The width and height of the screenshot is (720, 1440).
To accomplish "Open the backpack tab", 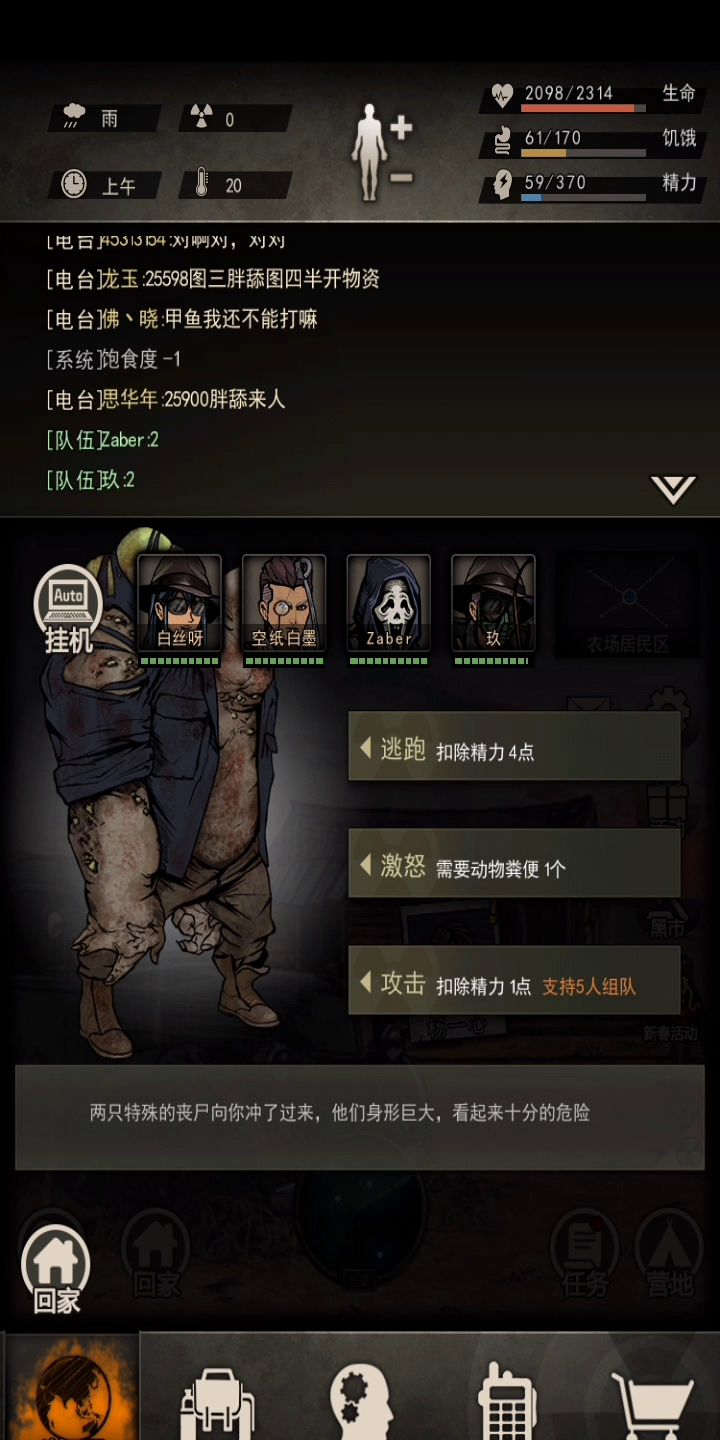I will coord(217,1397).
